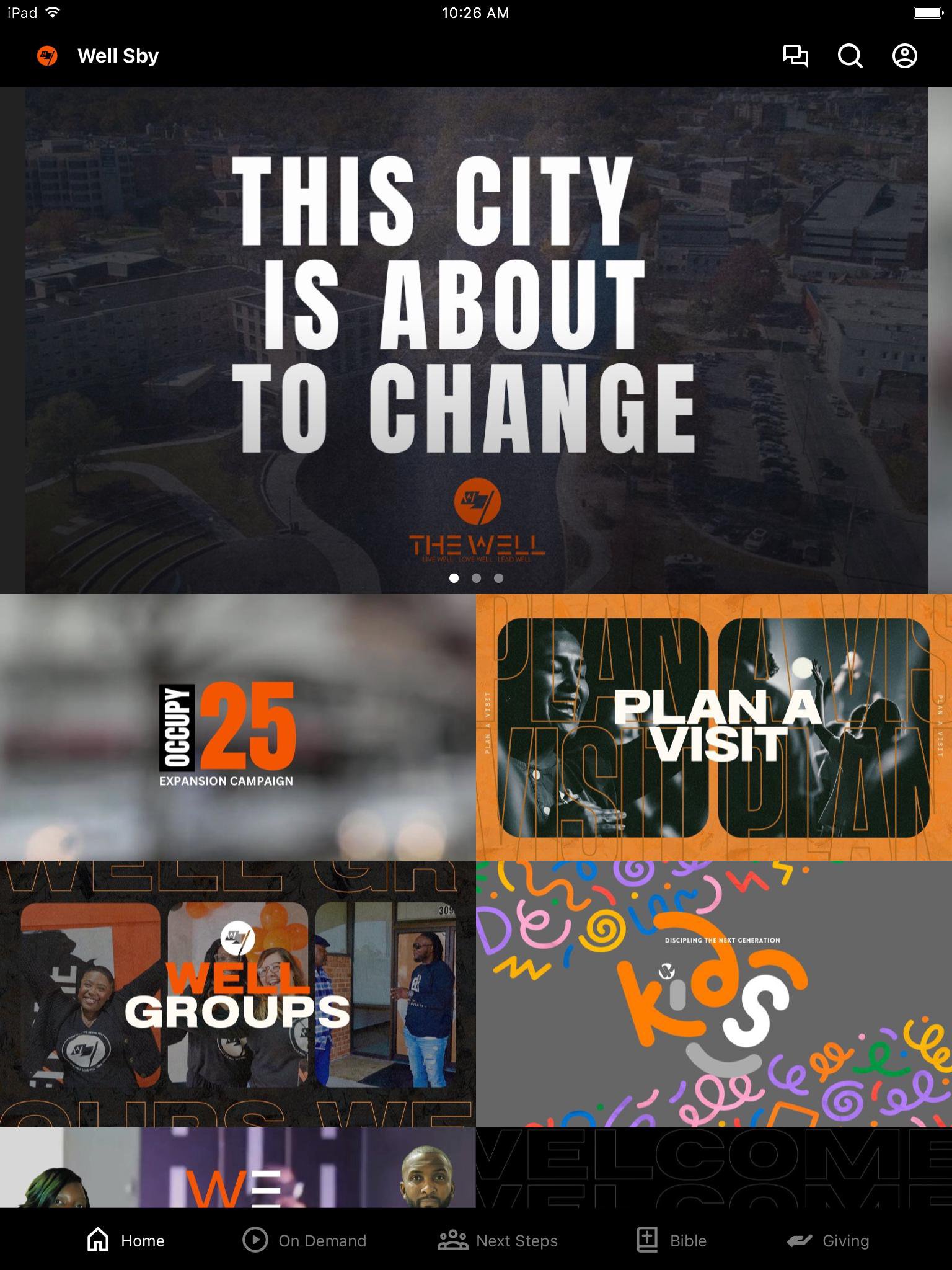
Task: Select the Home tab
Action: 126,1240
